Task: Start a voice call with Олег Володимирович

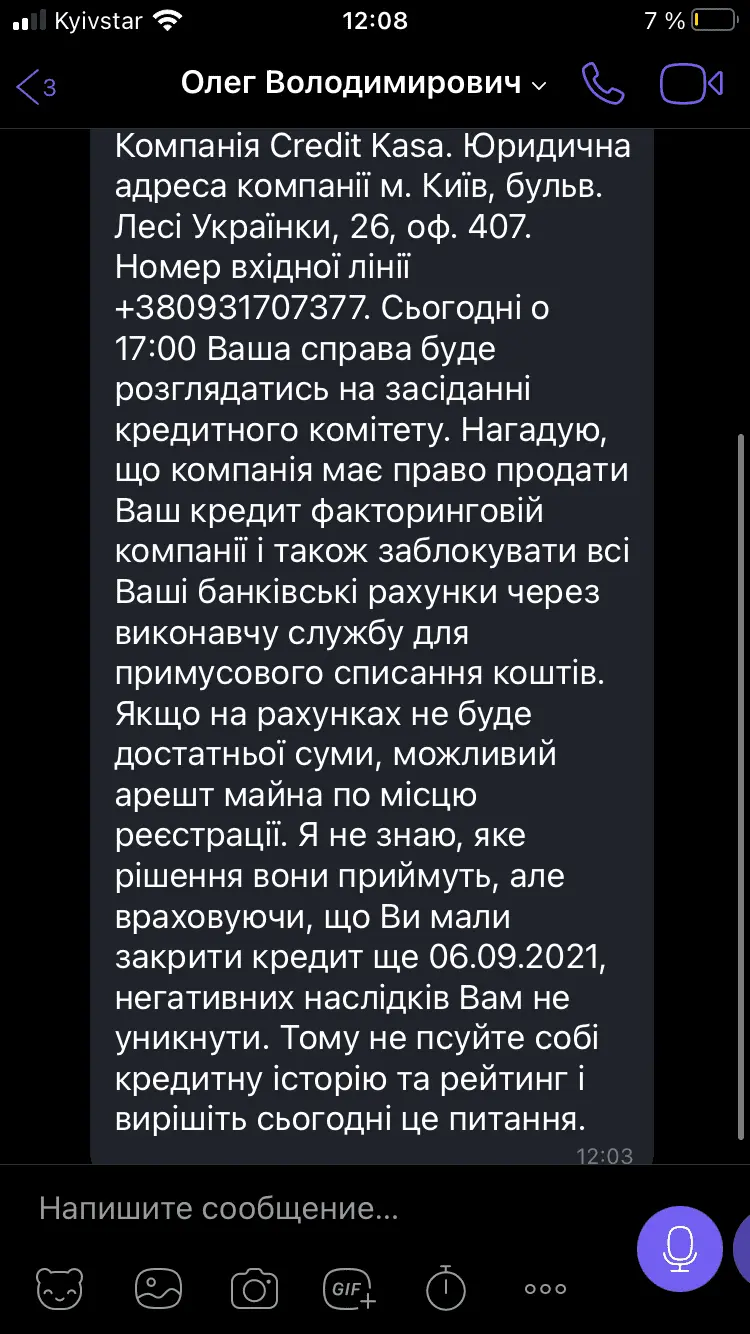Action: pos(603,84)
